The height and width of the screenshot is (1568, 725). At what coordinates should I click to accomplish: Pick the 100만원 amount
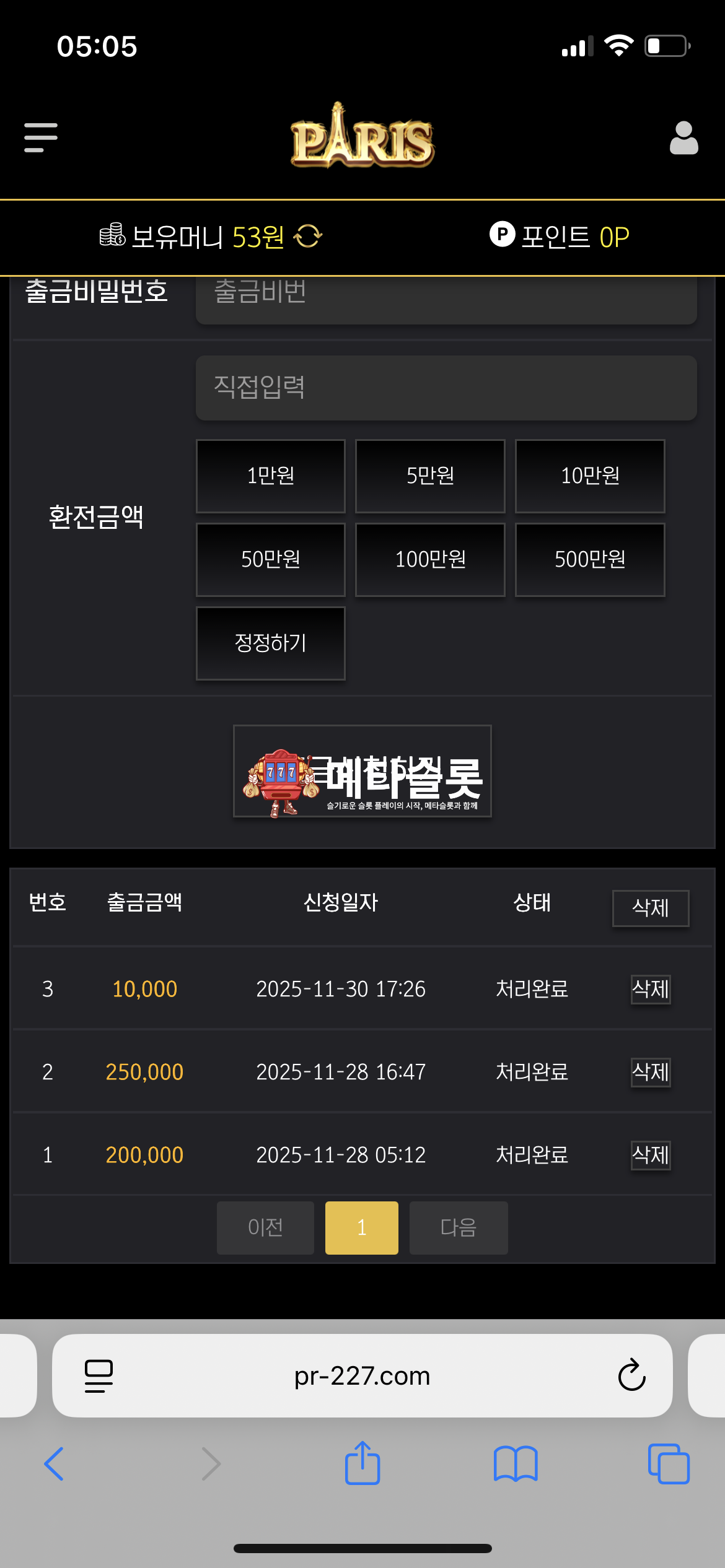click(430, 559)
